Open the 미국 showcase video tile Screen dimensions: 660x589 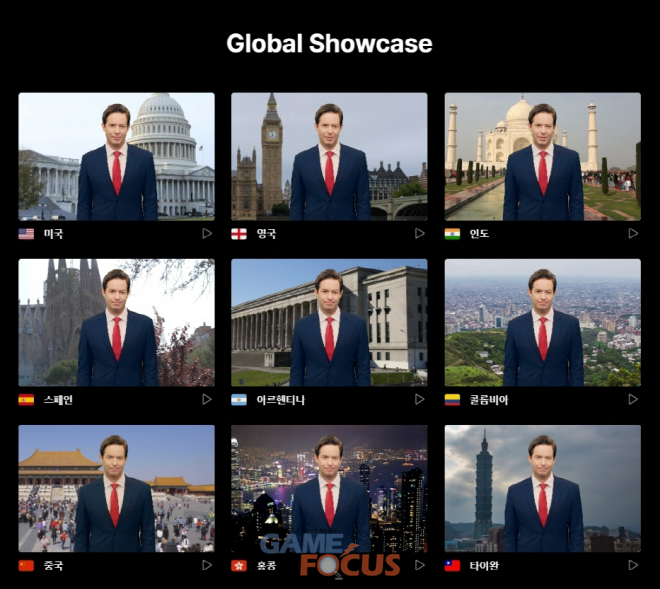[116, 156]
